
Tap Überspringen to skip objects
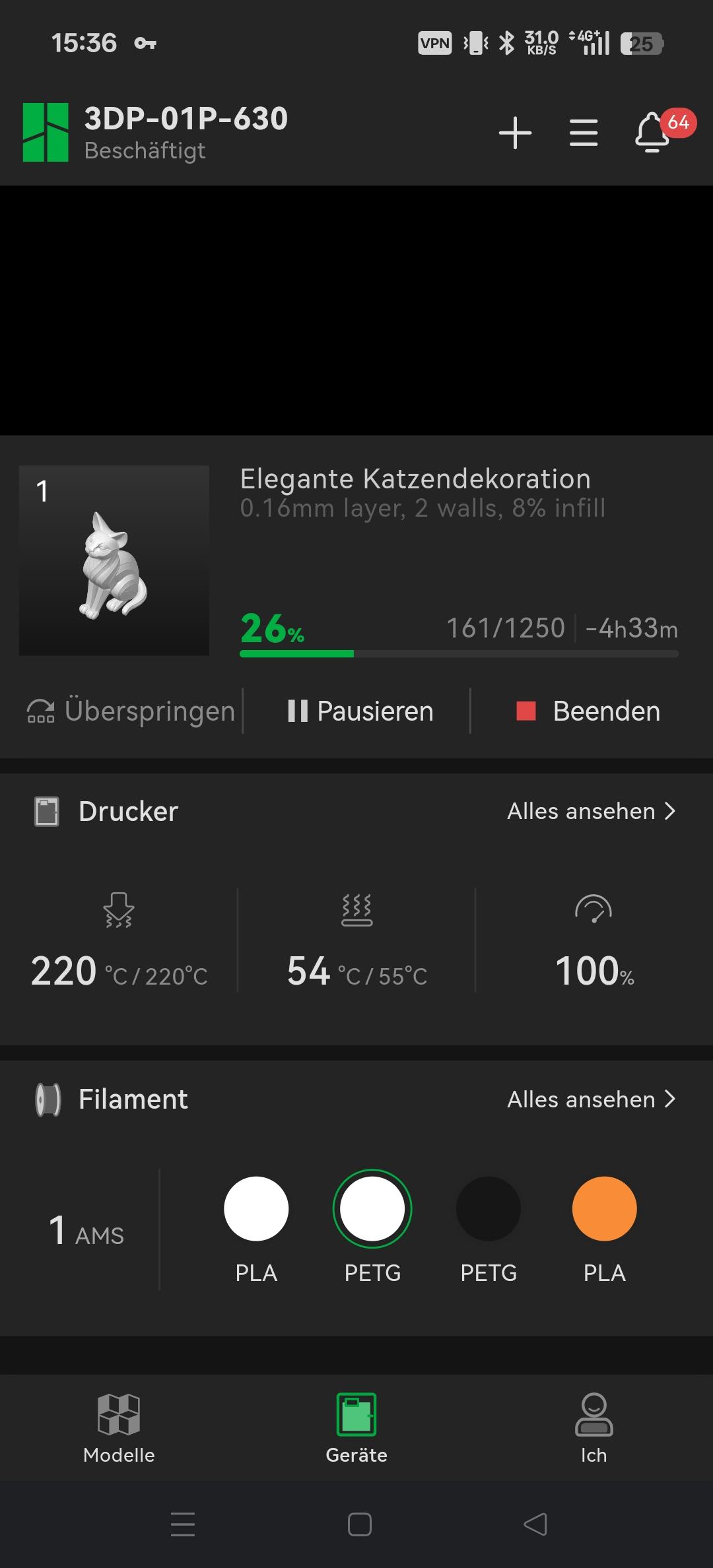[x=131, y=711]
